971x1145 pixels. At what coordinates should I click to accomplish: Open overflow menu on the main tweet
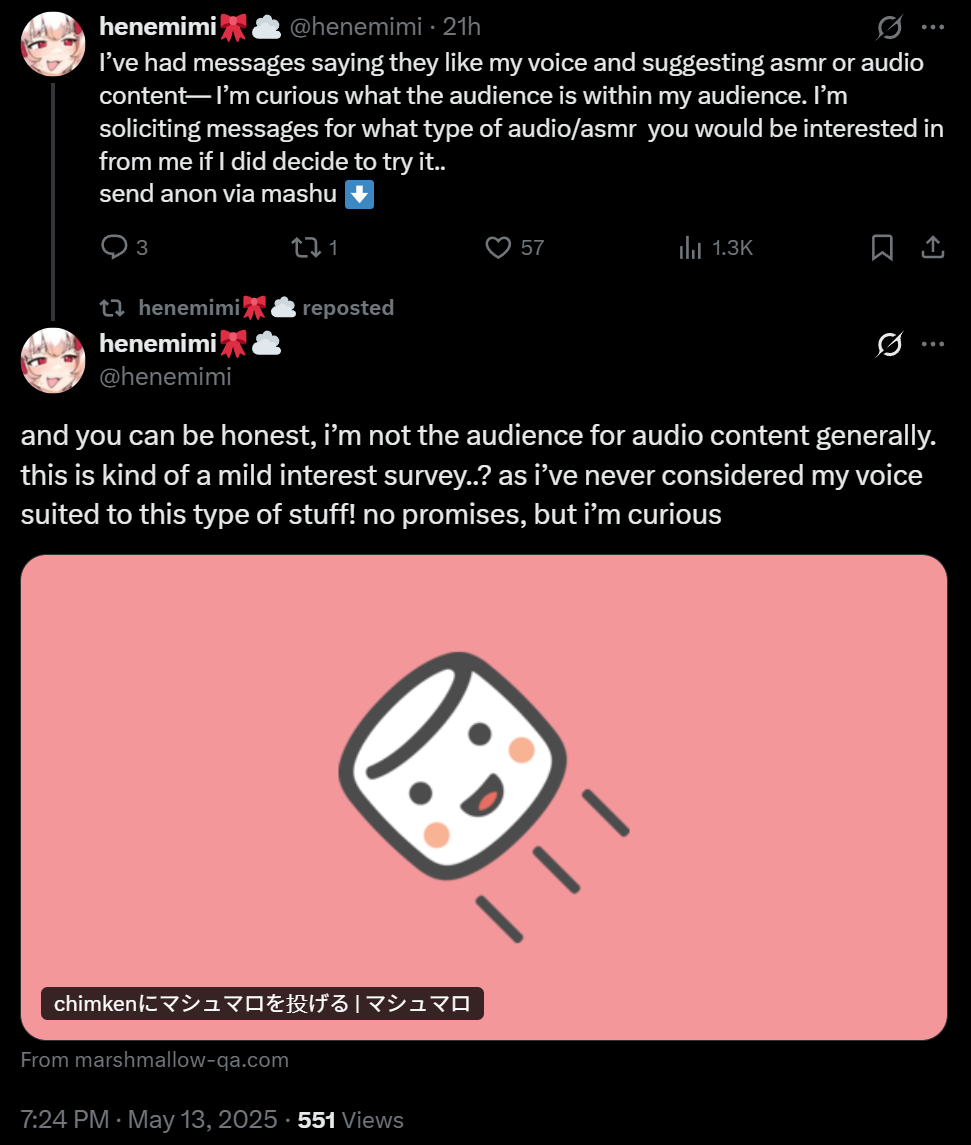[932, 345]
